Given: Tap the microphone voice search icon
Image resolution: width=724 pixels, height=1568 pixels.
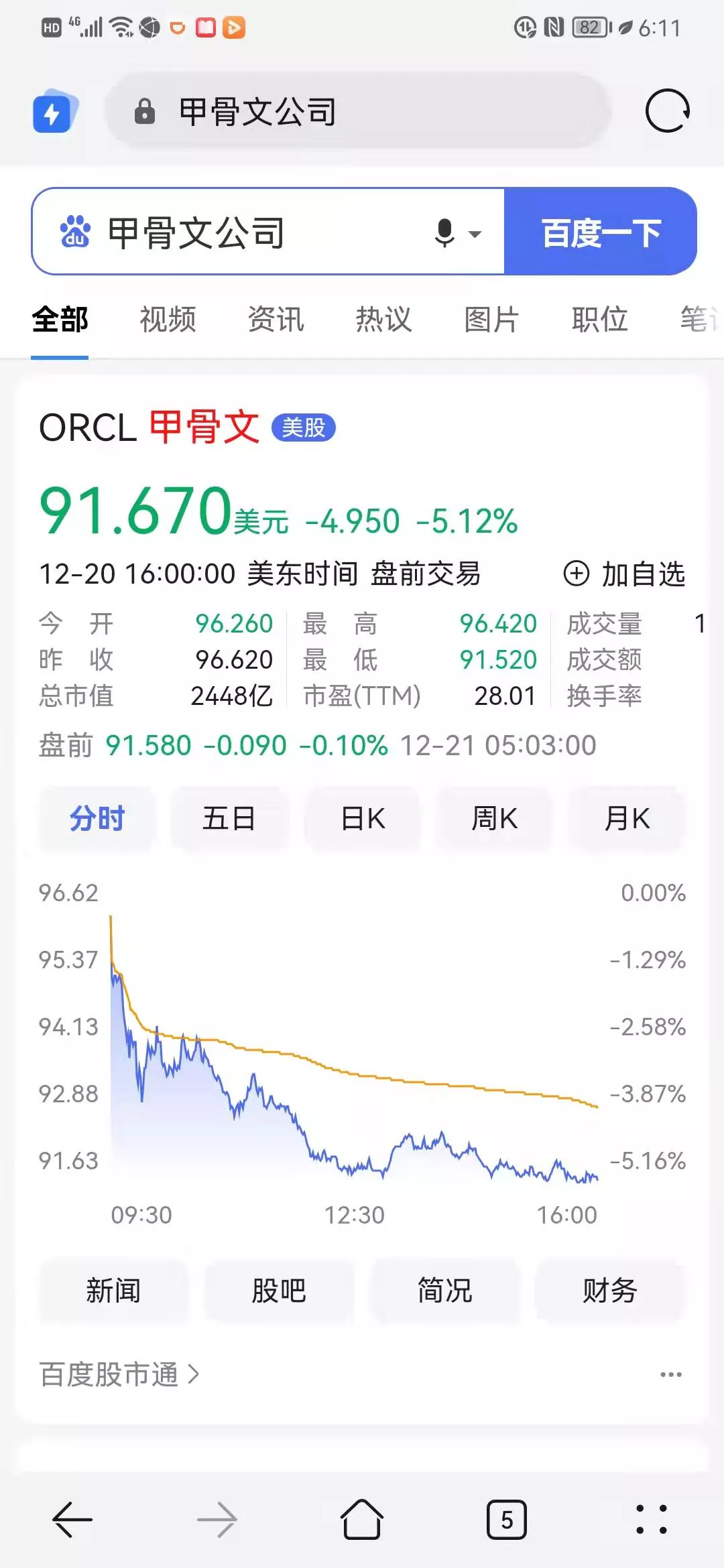Looking at the screenshot, I should pyautogui.click(x=444, y=233).
